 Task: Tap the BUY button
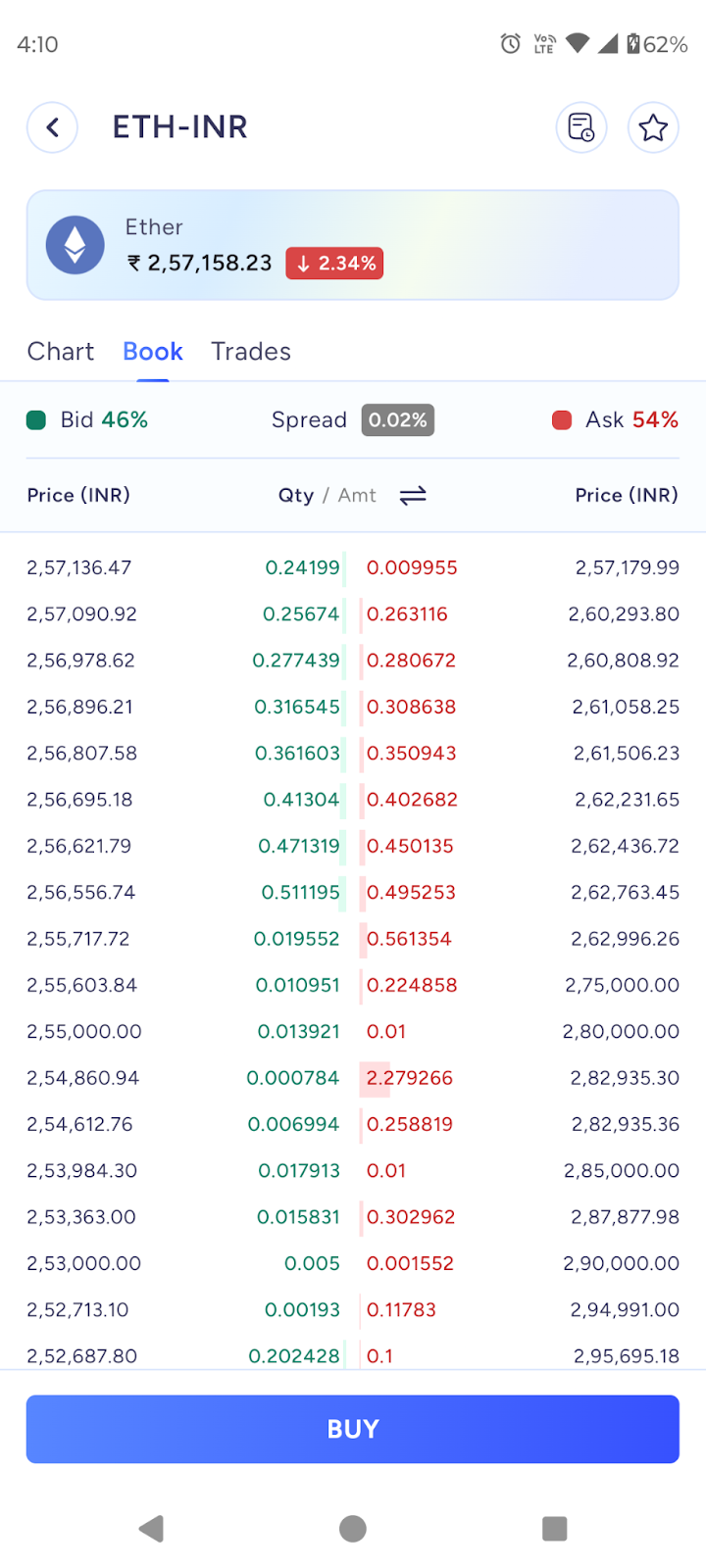353,1429
